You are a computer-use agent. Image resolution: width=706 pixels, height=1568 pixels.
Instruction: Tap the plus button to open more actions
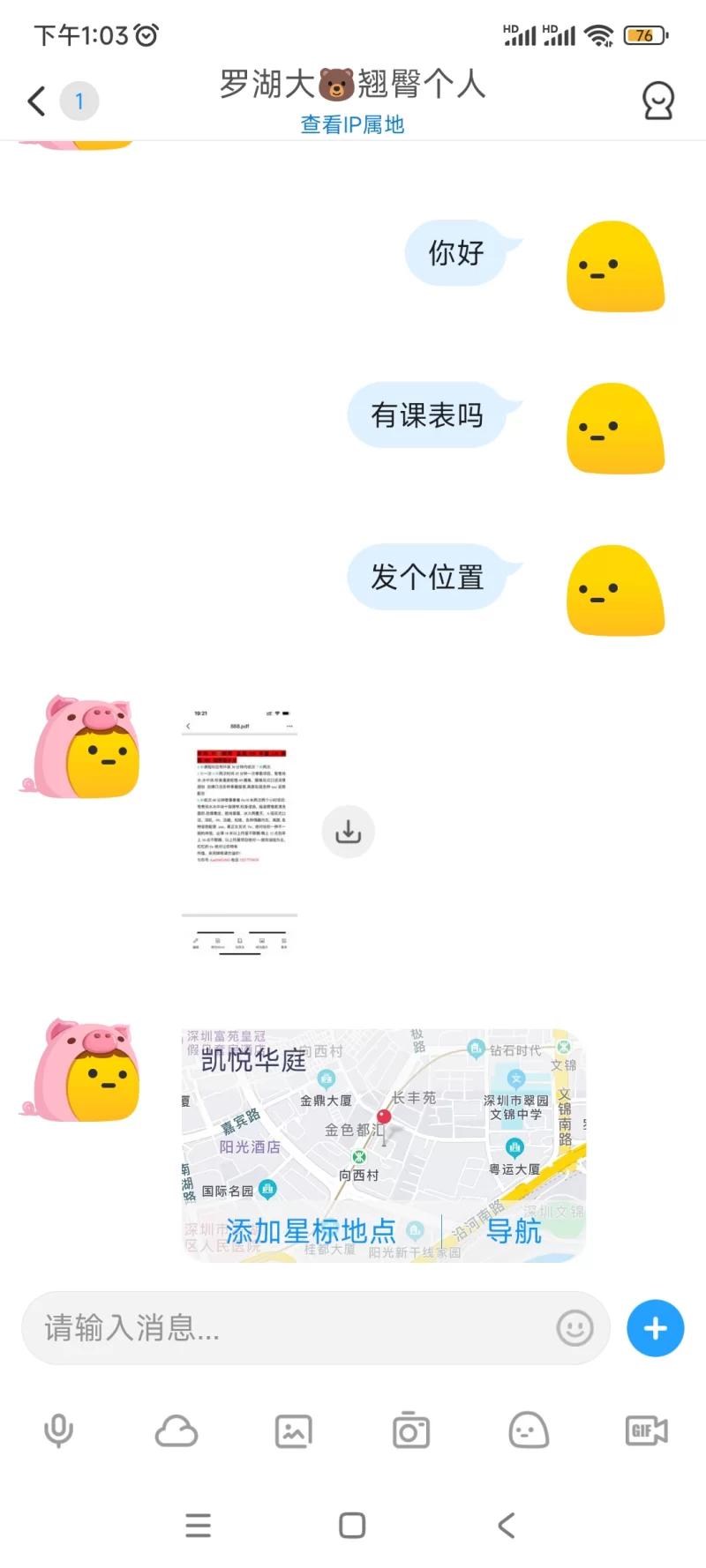tap(654, 1327)
